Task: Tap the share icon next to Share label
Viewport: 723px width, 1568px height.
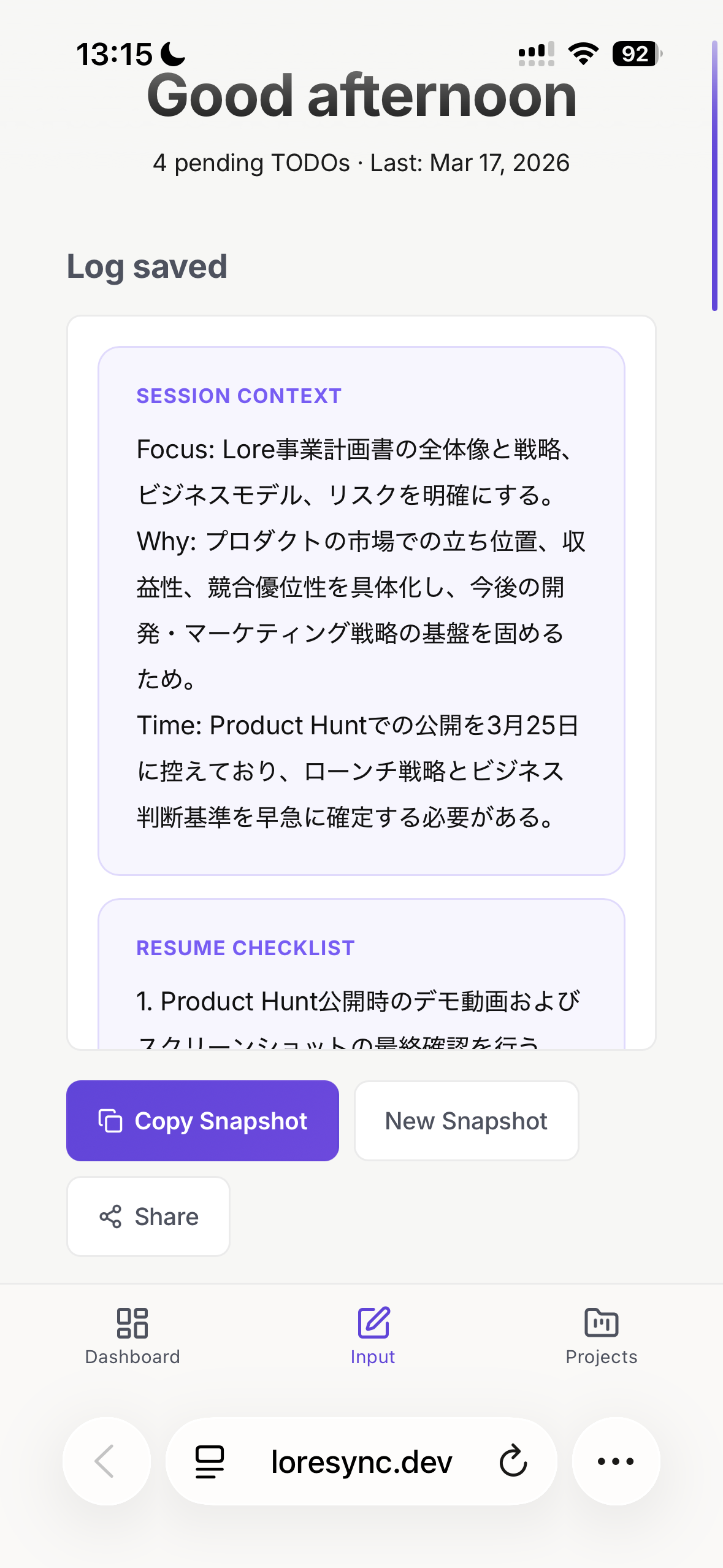Action: point(109,1216)
